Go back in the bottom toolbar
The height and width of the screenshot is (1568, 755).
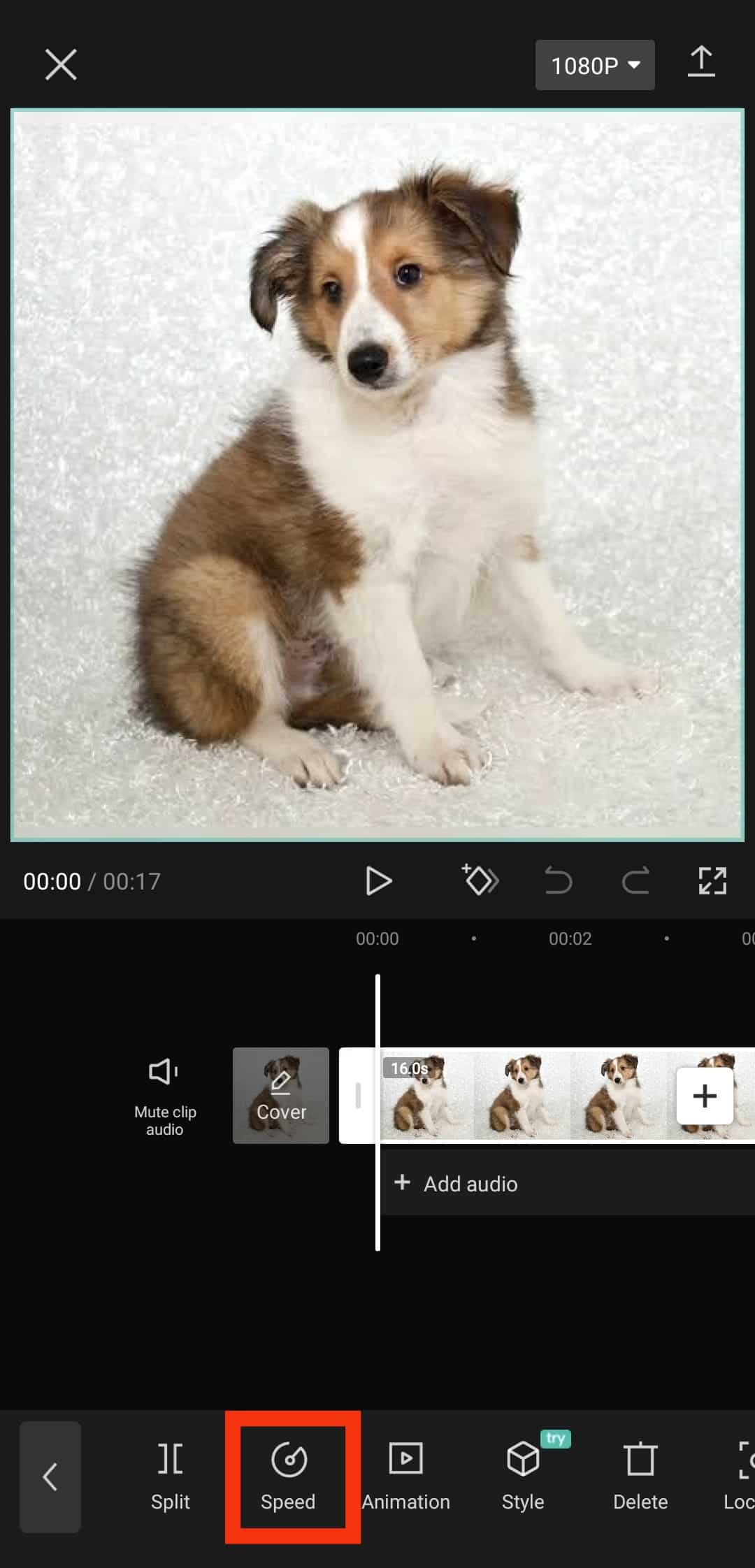click(x=50, y=1477)
